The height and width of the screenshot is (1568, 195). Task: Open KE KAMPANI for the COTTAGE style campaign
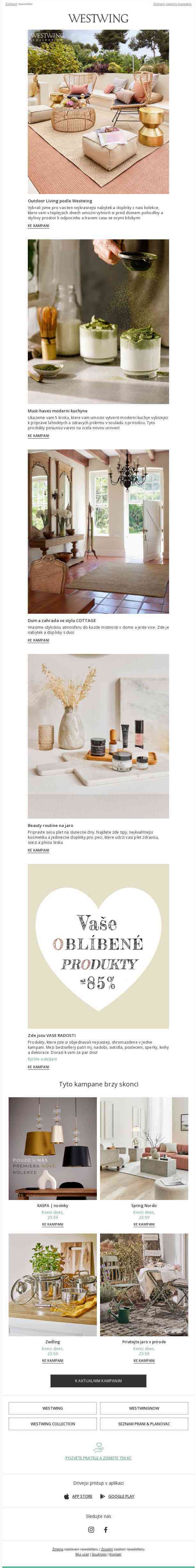click(38, 640)
